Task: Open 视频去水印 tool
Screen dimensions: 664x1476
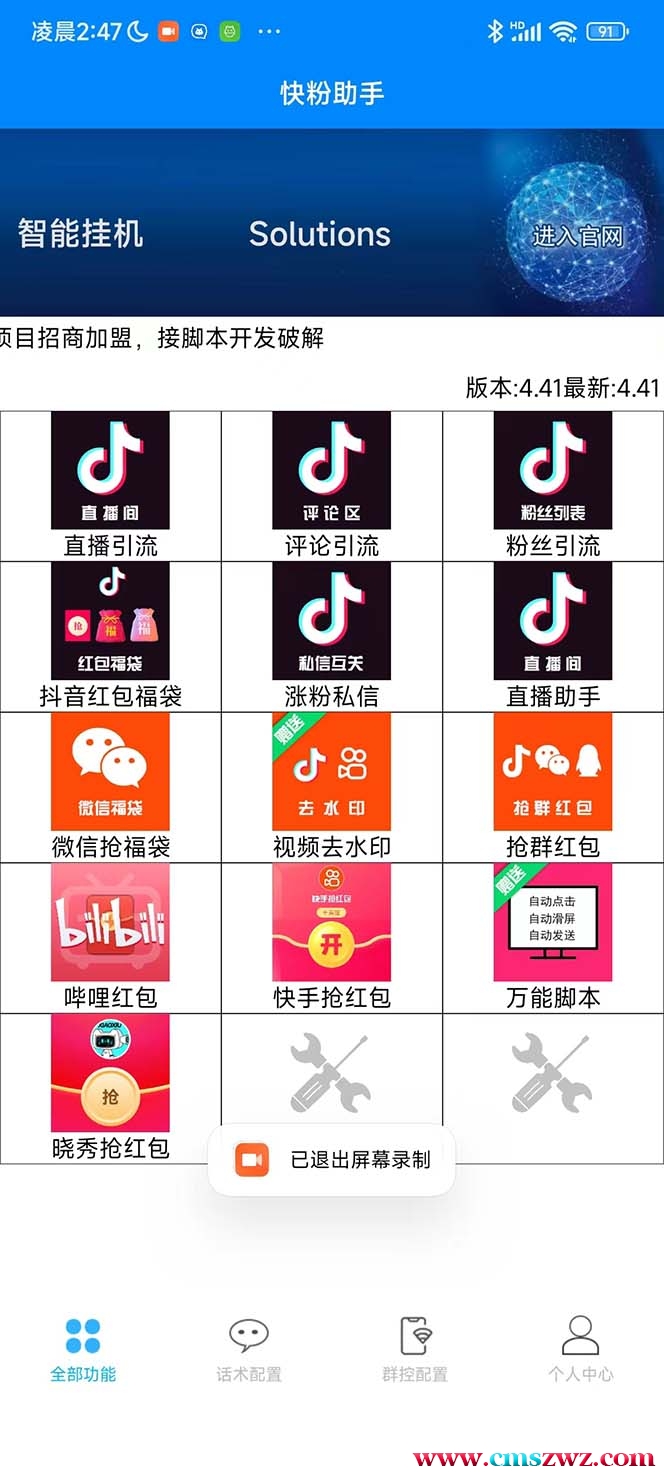Action: [x=331, y=786]
